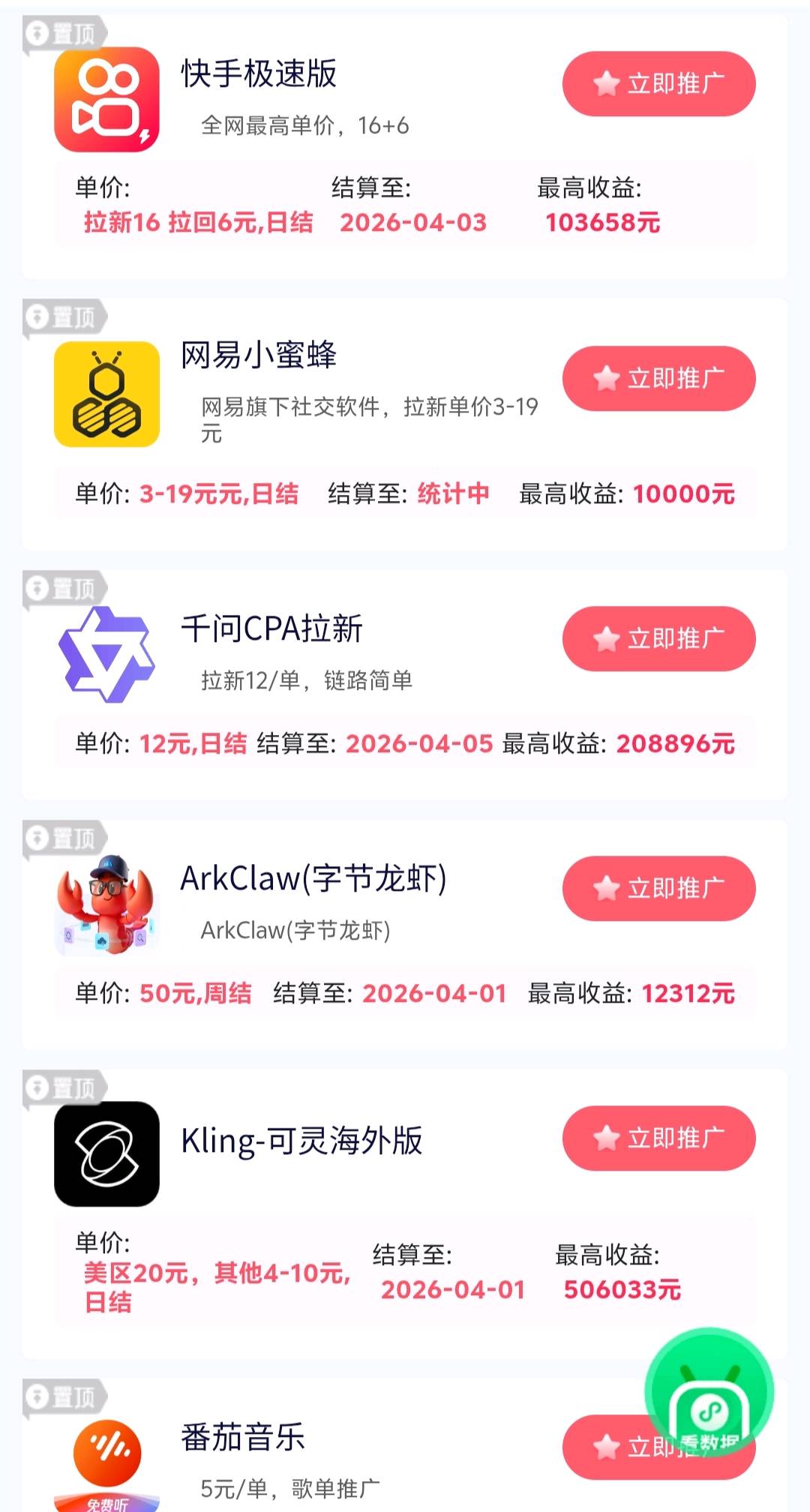Click the 千问CPA拉新 purple logo icon

106,652
